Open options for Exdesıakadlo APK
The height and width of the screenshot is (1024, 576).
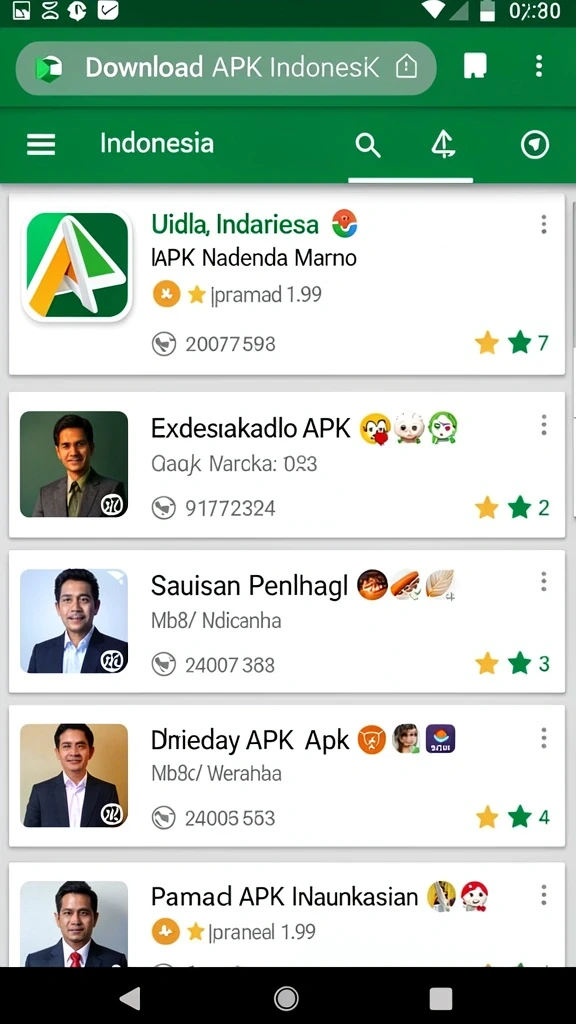tap(543, 425)
